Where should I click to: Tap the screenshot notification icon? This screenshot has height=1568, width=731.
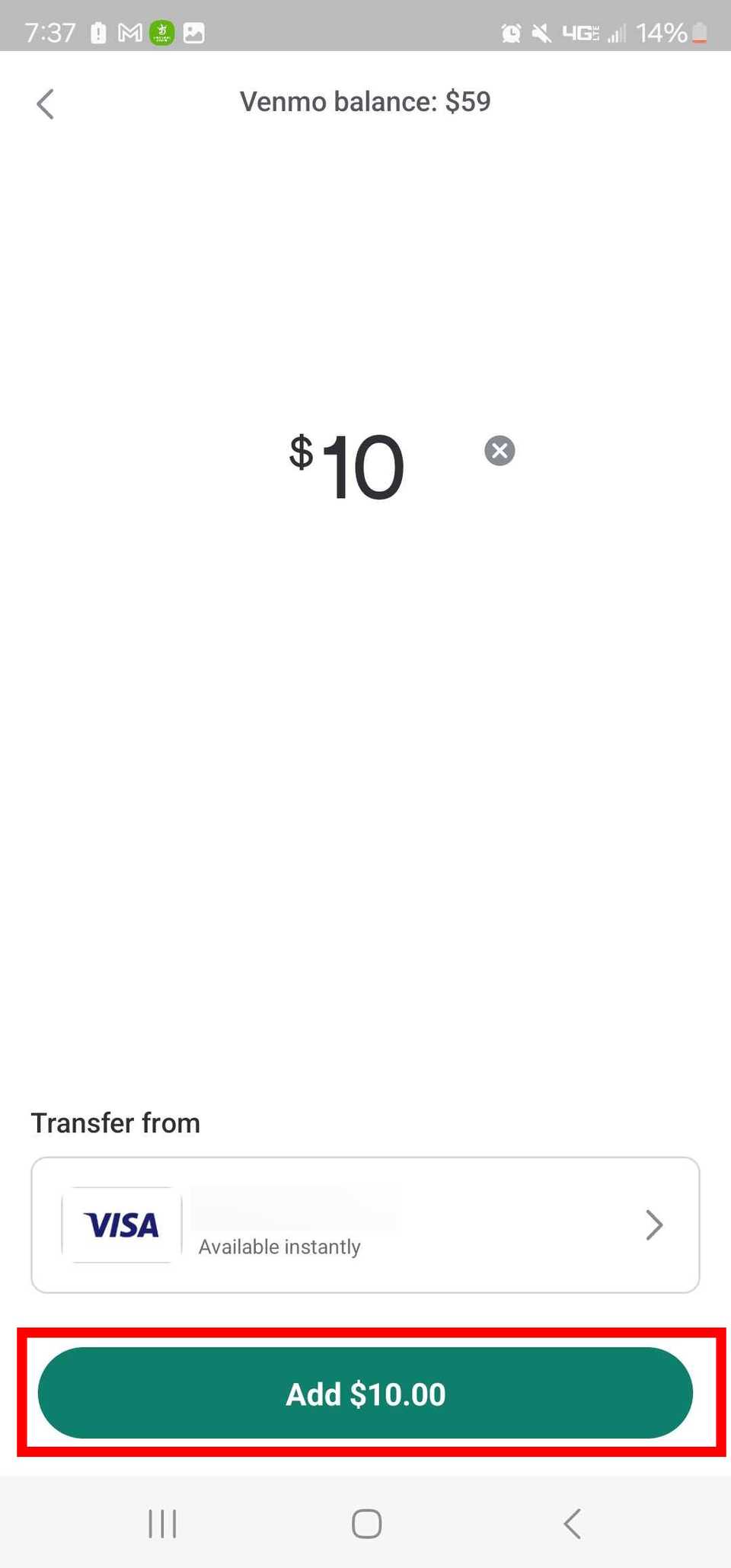pyautogui.click(x=195, y=32)
